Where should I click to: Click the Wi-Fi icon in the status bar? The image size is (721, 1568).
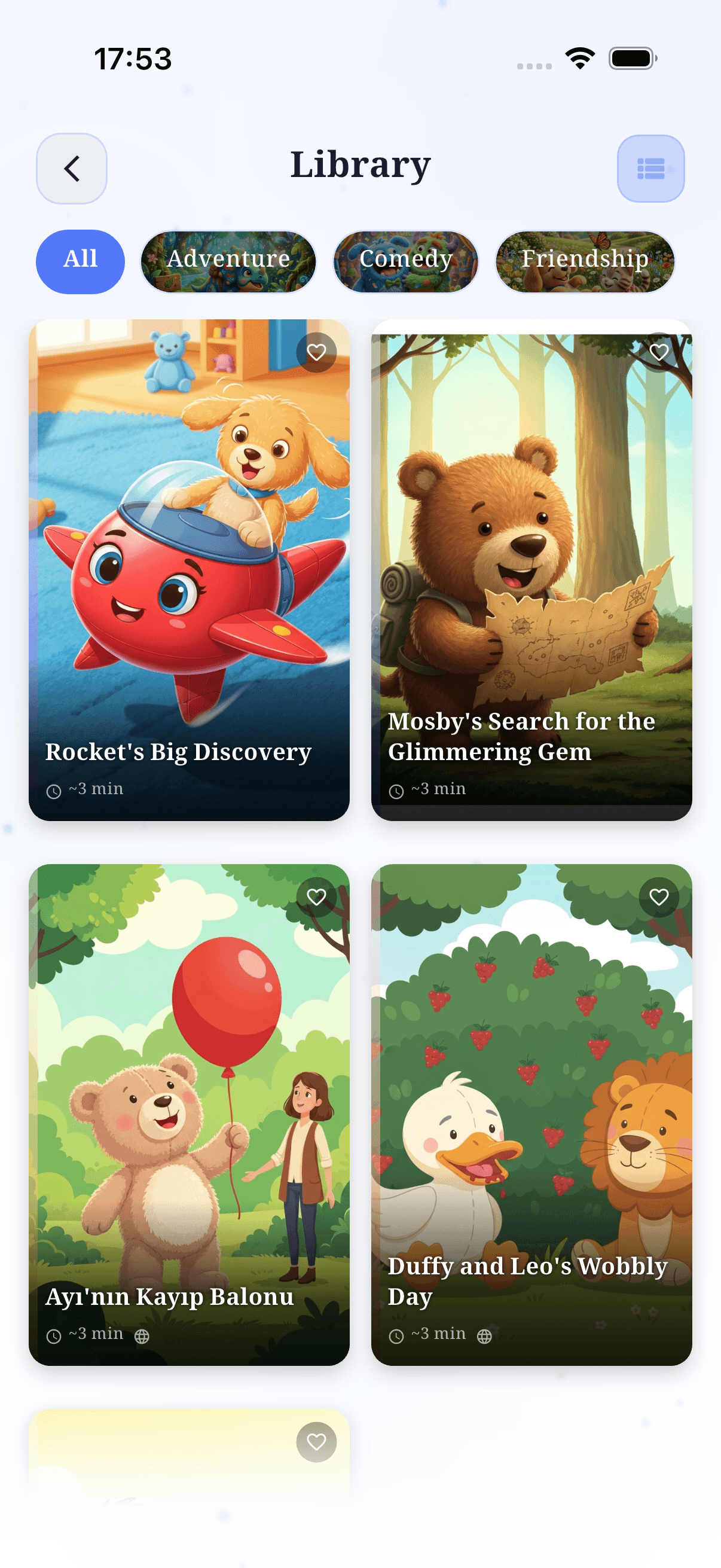click(x=579, y=58)
